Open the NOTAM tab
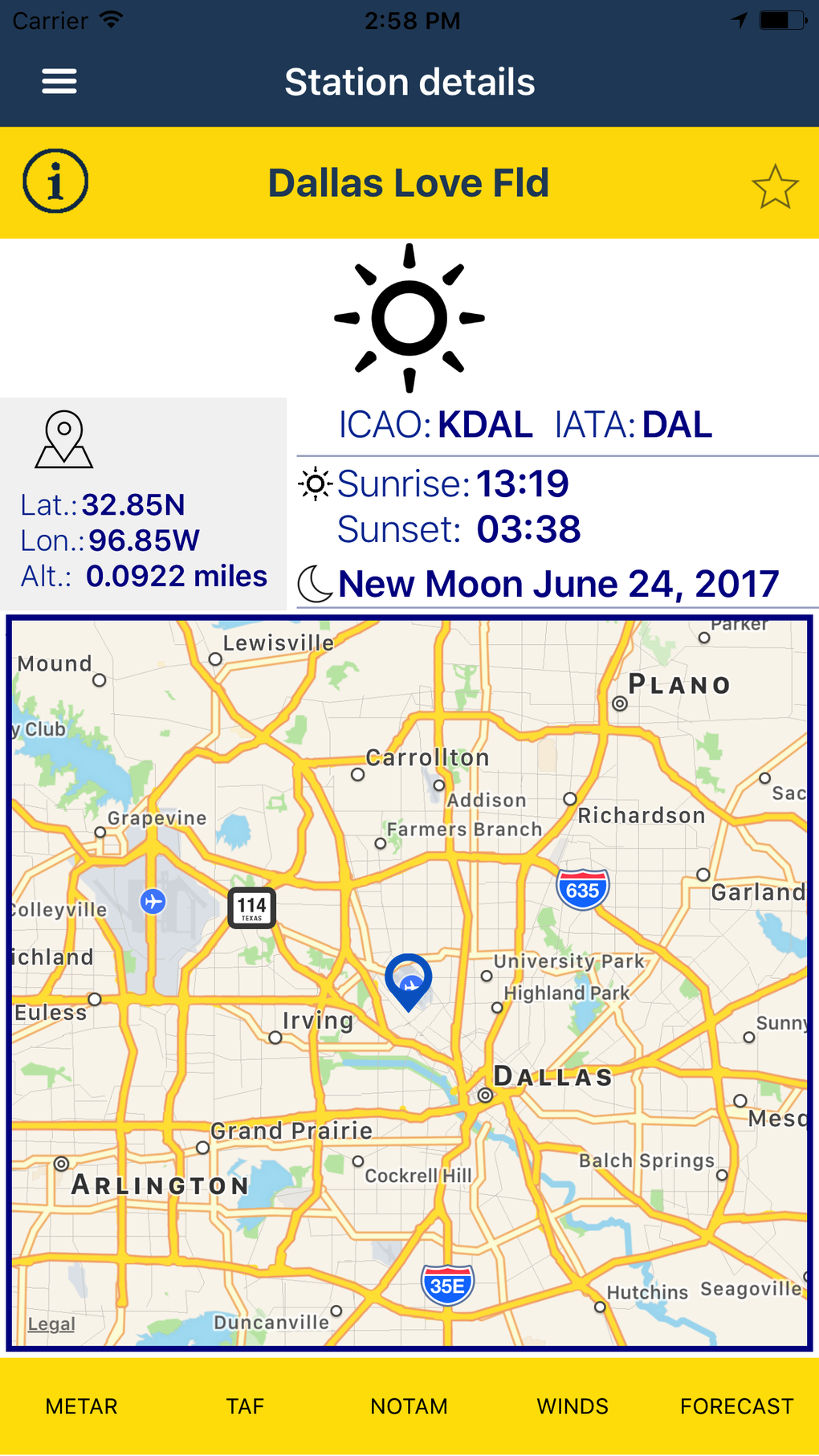This screenshot has height=1456, width=819. point(409,1406)
